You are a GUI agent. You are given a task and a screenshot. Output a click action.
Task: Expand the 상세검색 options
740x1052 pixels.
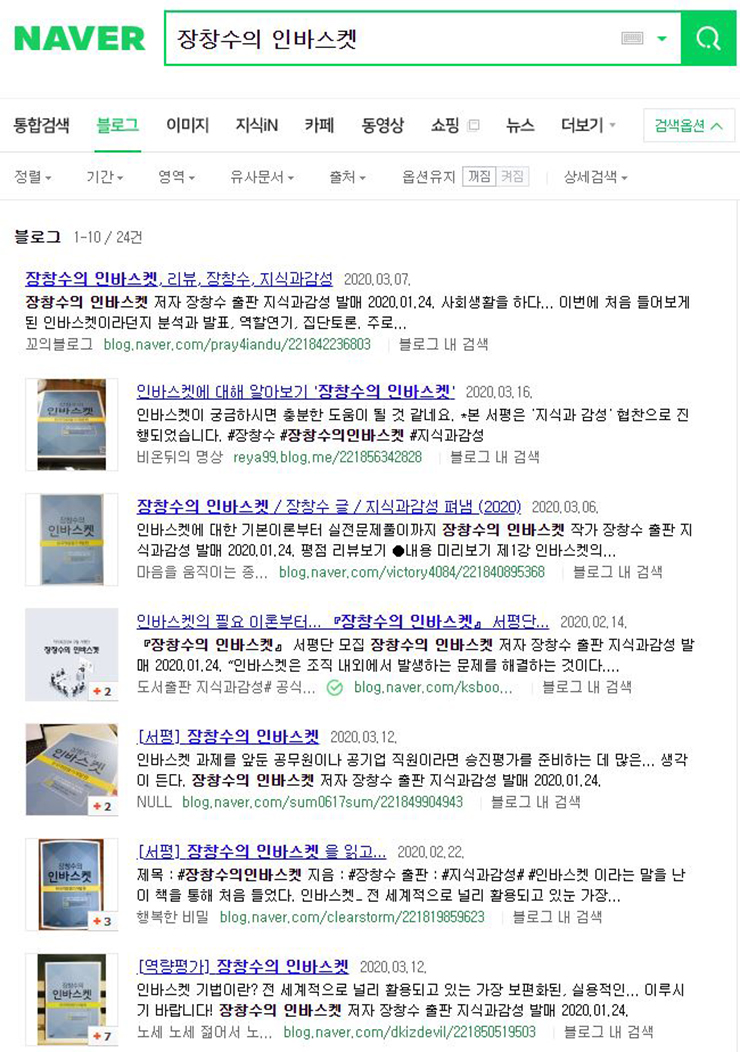click(595, 177)
